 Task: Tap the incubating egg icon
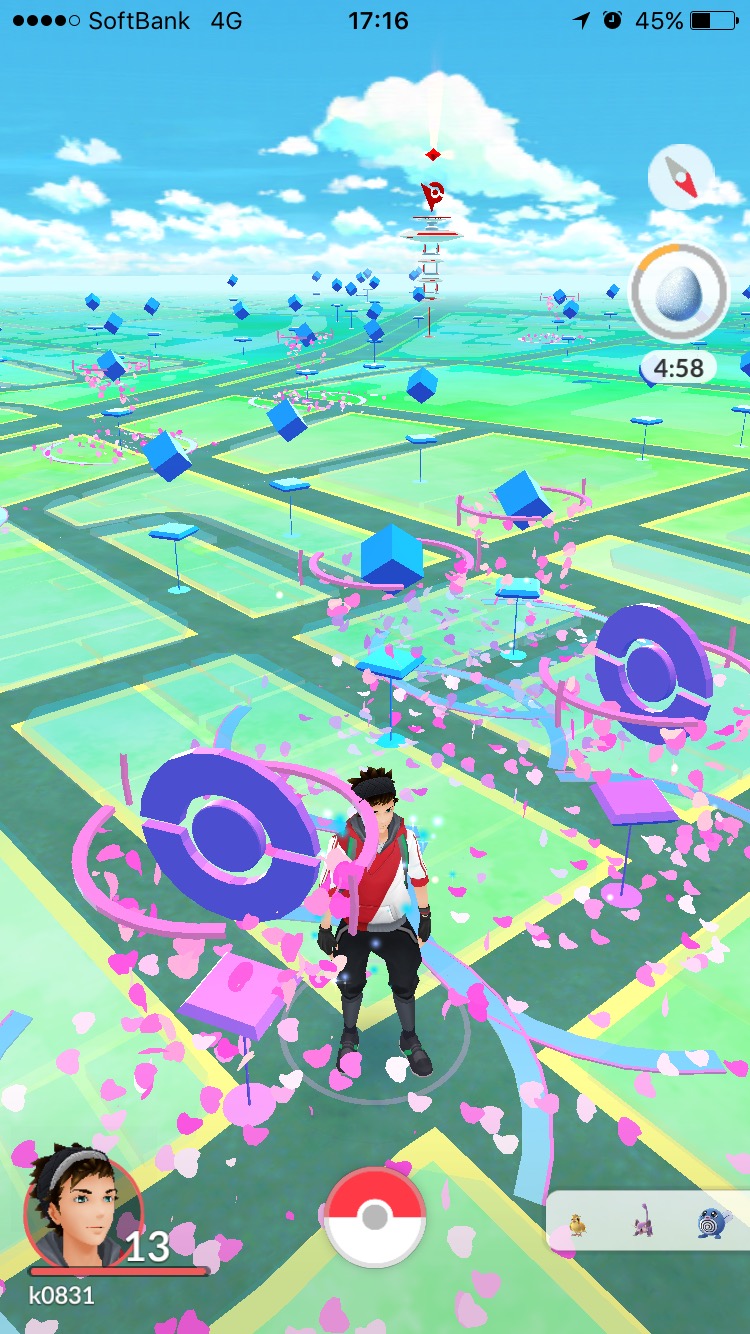pos(679,294)
